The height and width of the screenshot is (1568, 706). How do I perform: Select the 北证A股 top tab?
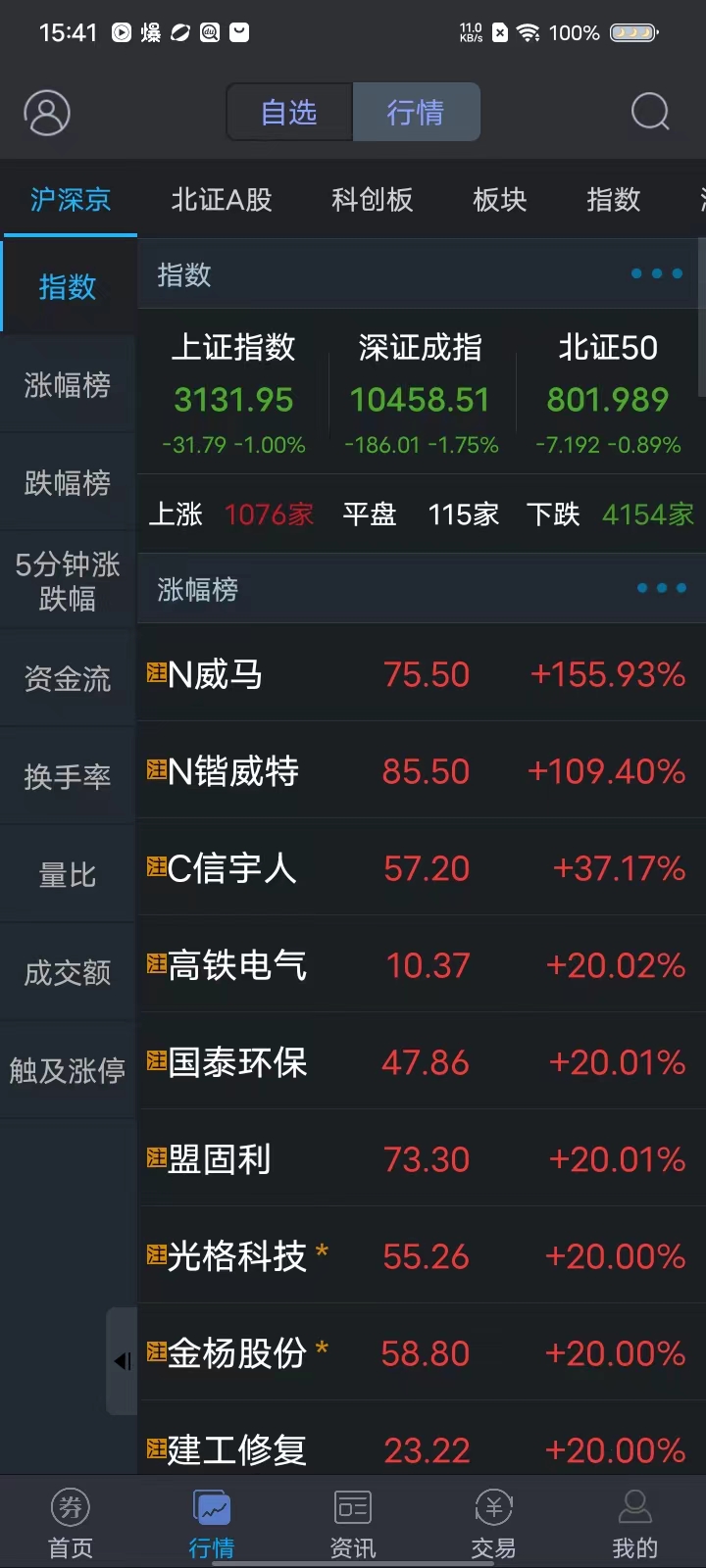222,200
